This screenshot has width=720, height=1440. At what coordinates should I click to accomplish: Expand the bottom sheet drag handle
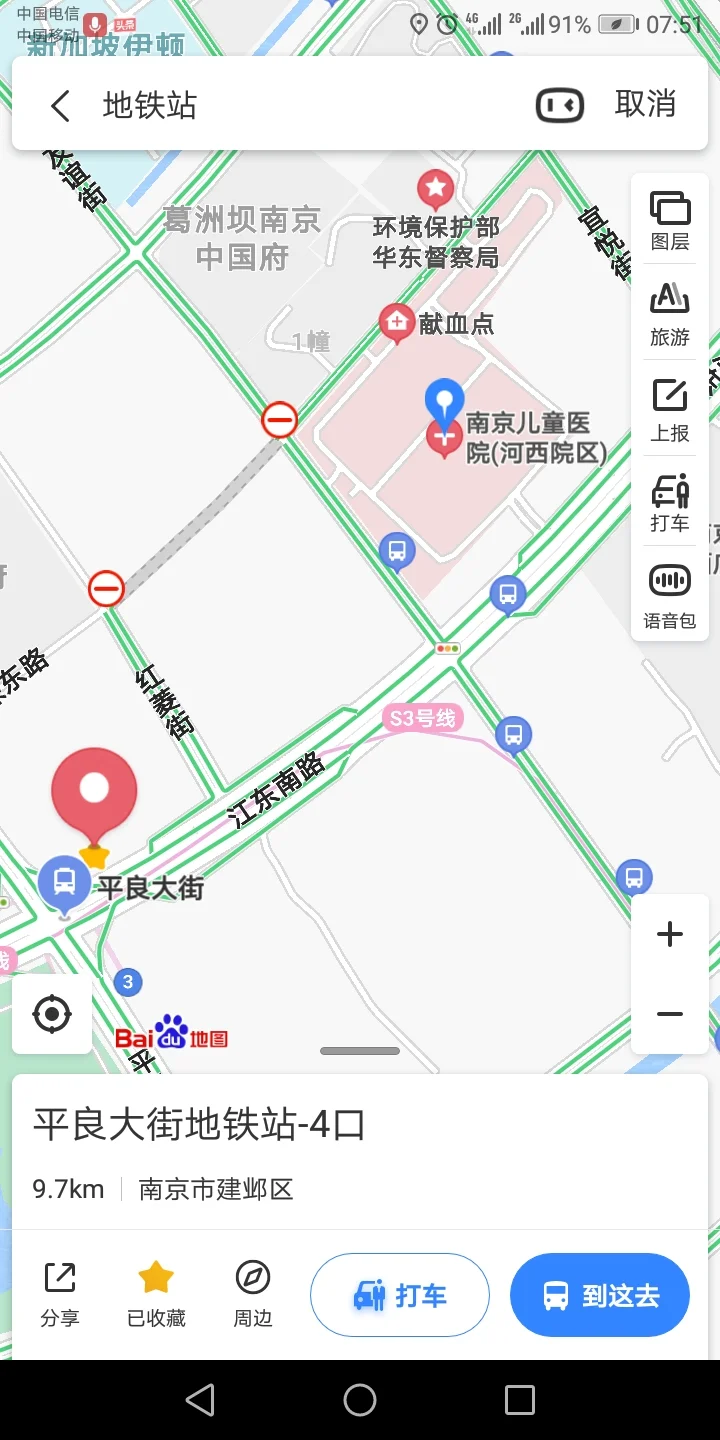click(x=359, y=1050)
